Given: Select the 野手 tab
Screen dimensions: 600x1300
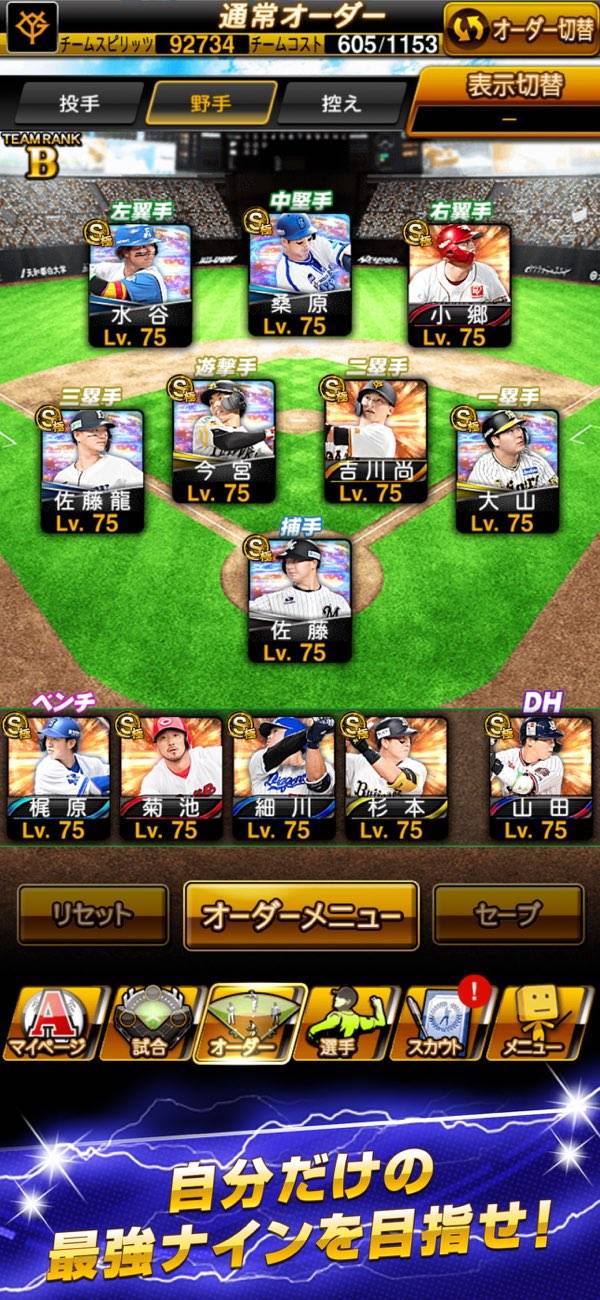Looking at the screenshot, I should [x=211, y=102].
